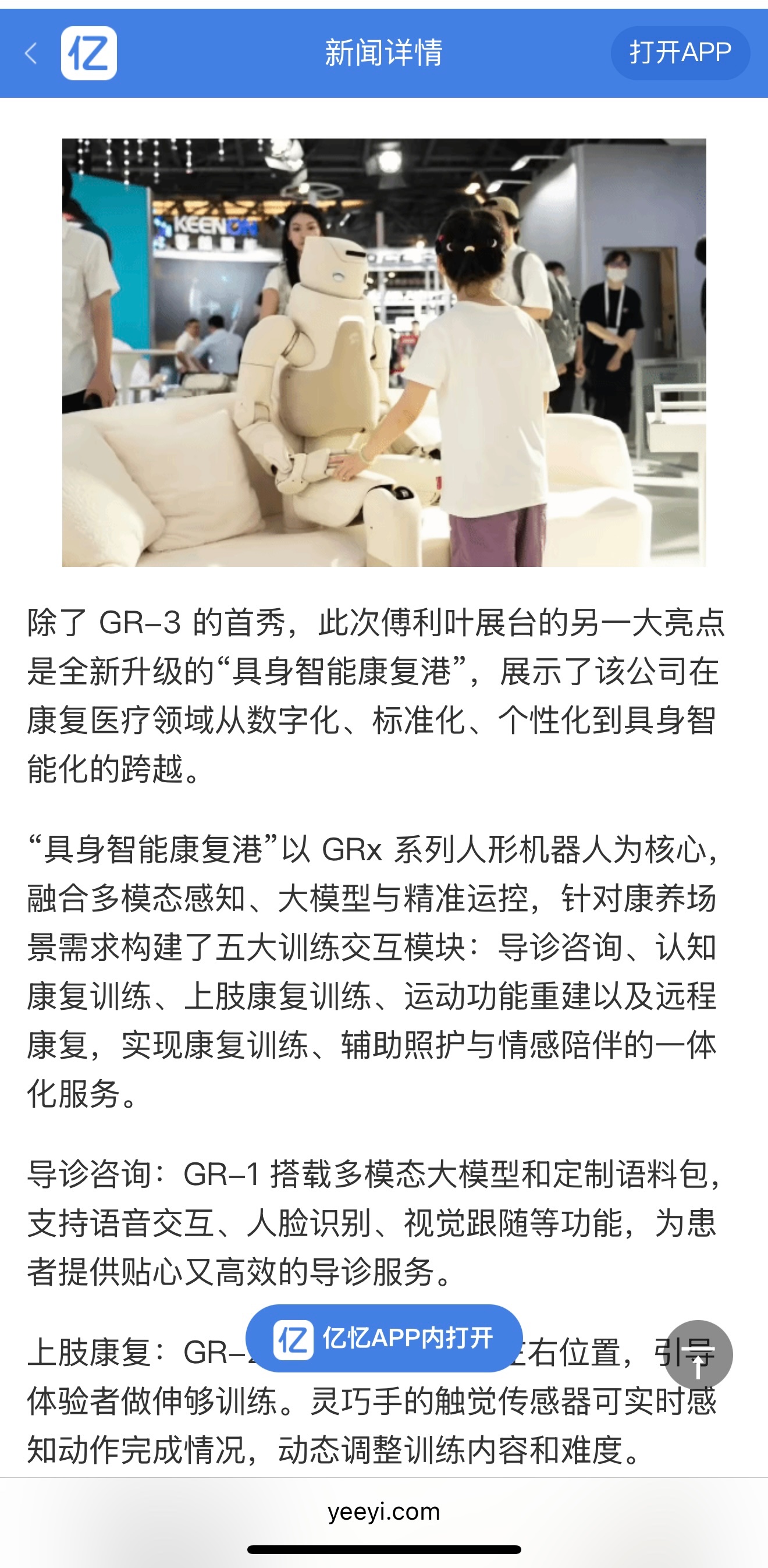Image resolution: width=768 pixels, height=1568 pixels.
Task: Tap the 亿忆 logo in the header
Action: tap(89, 54)
